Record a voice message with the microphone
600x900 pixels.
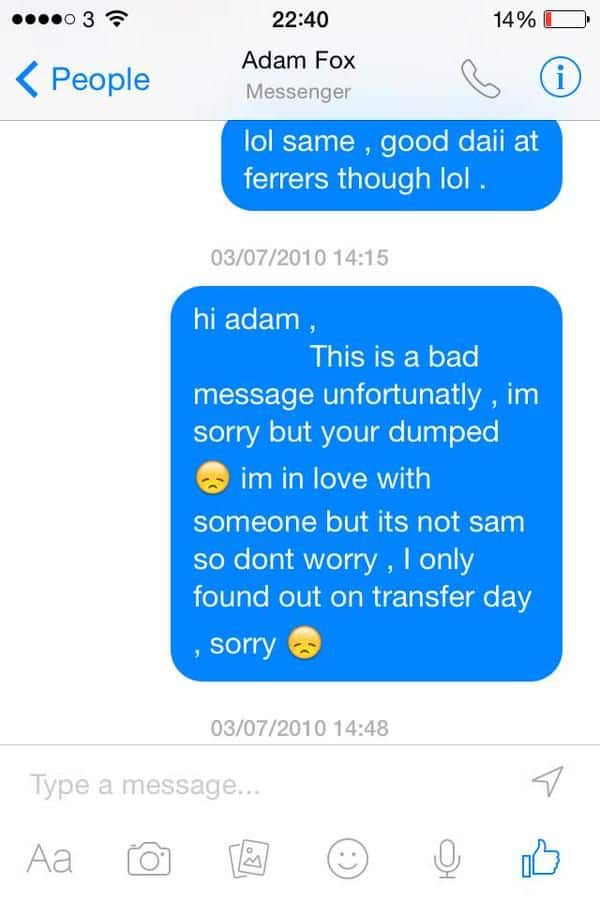click(x=446, y=857)
